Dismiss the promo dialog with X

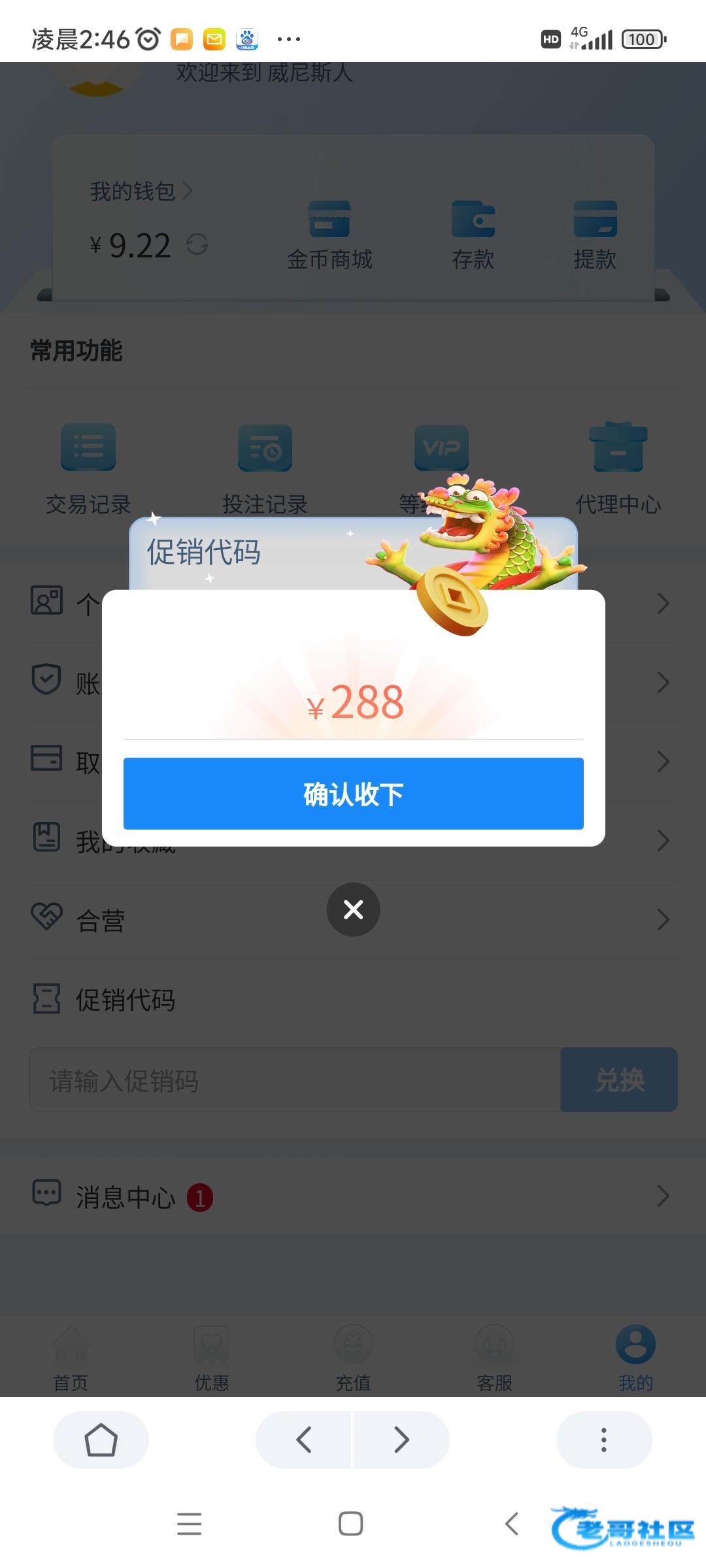pyautogui.click(x=353, y=909)
